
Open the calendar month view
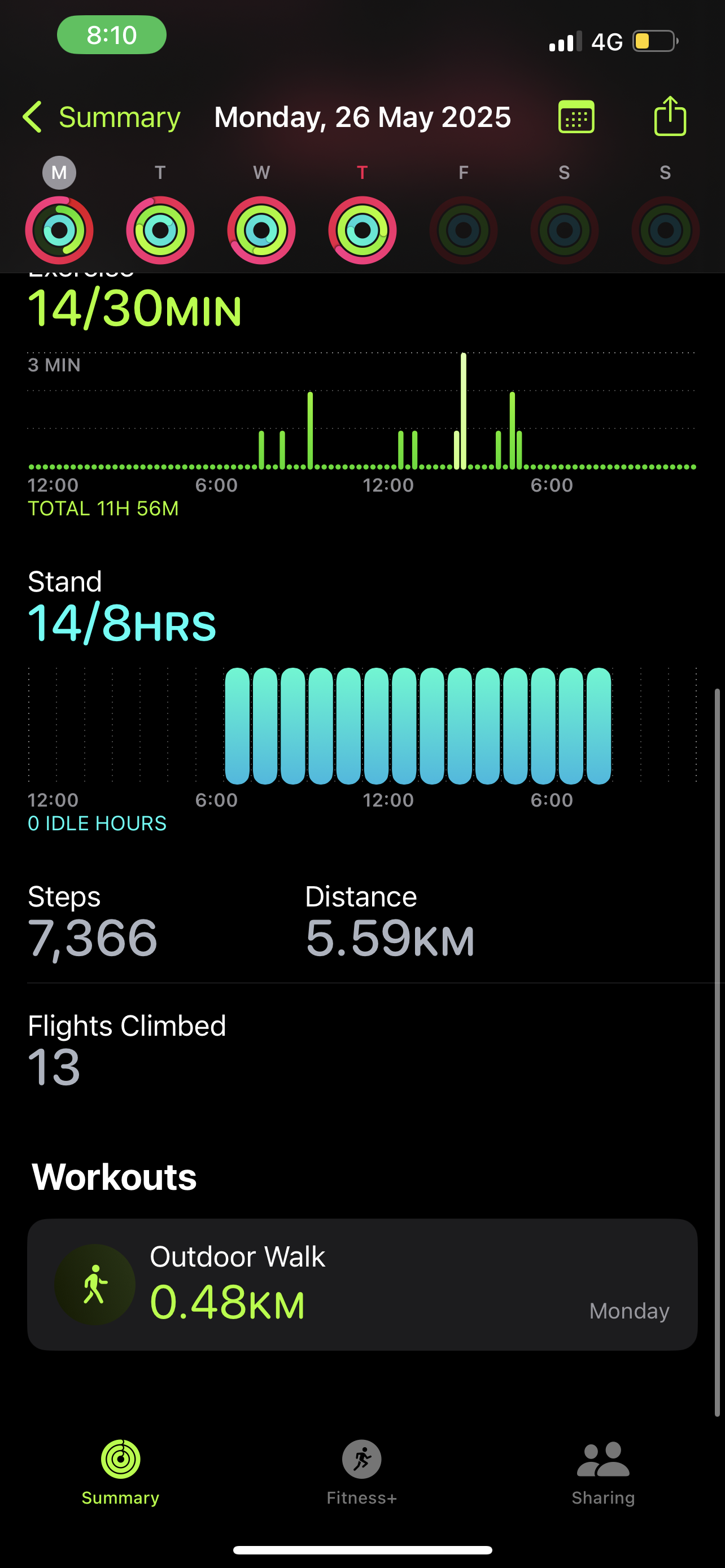tap(576, 117)
